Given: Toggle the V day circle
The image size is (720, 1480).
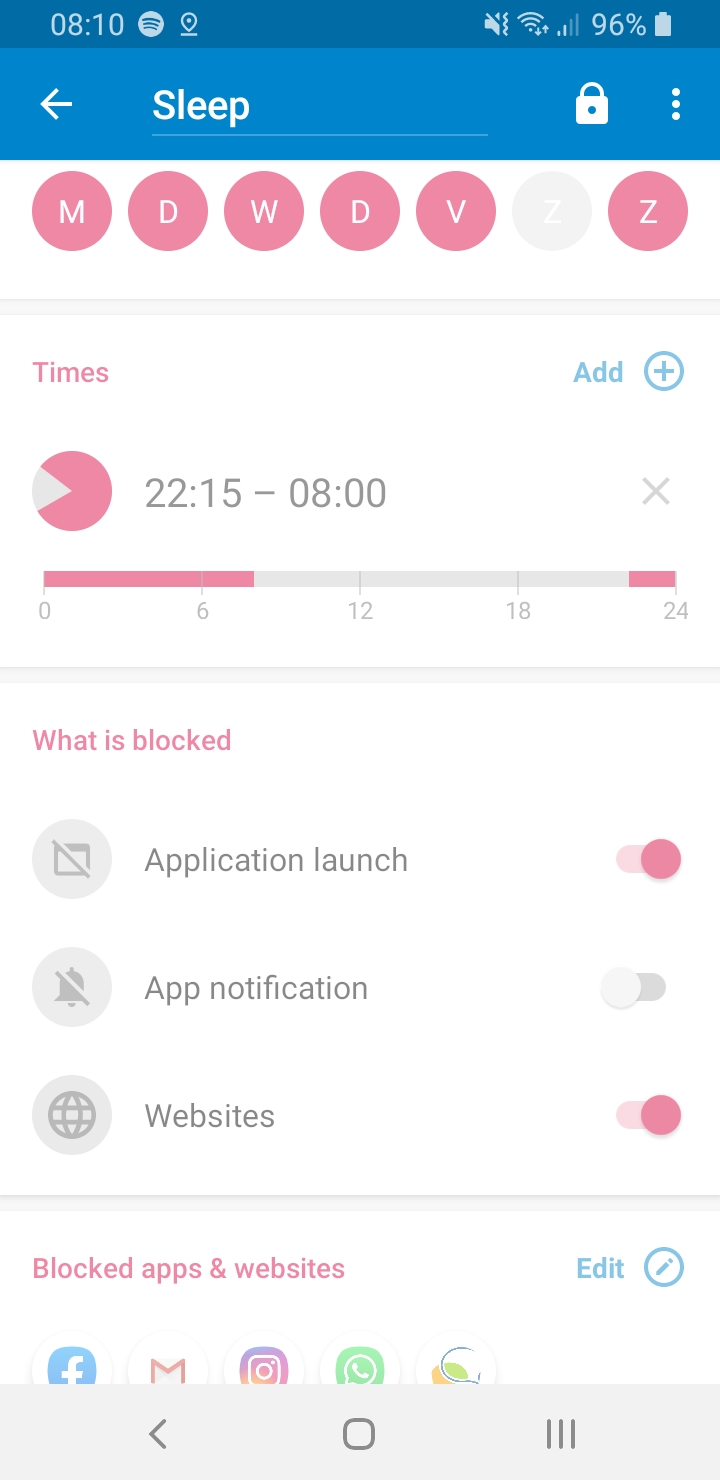Looking at the screenshot, I should point(456,211).
